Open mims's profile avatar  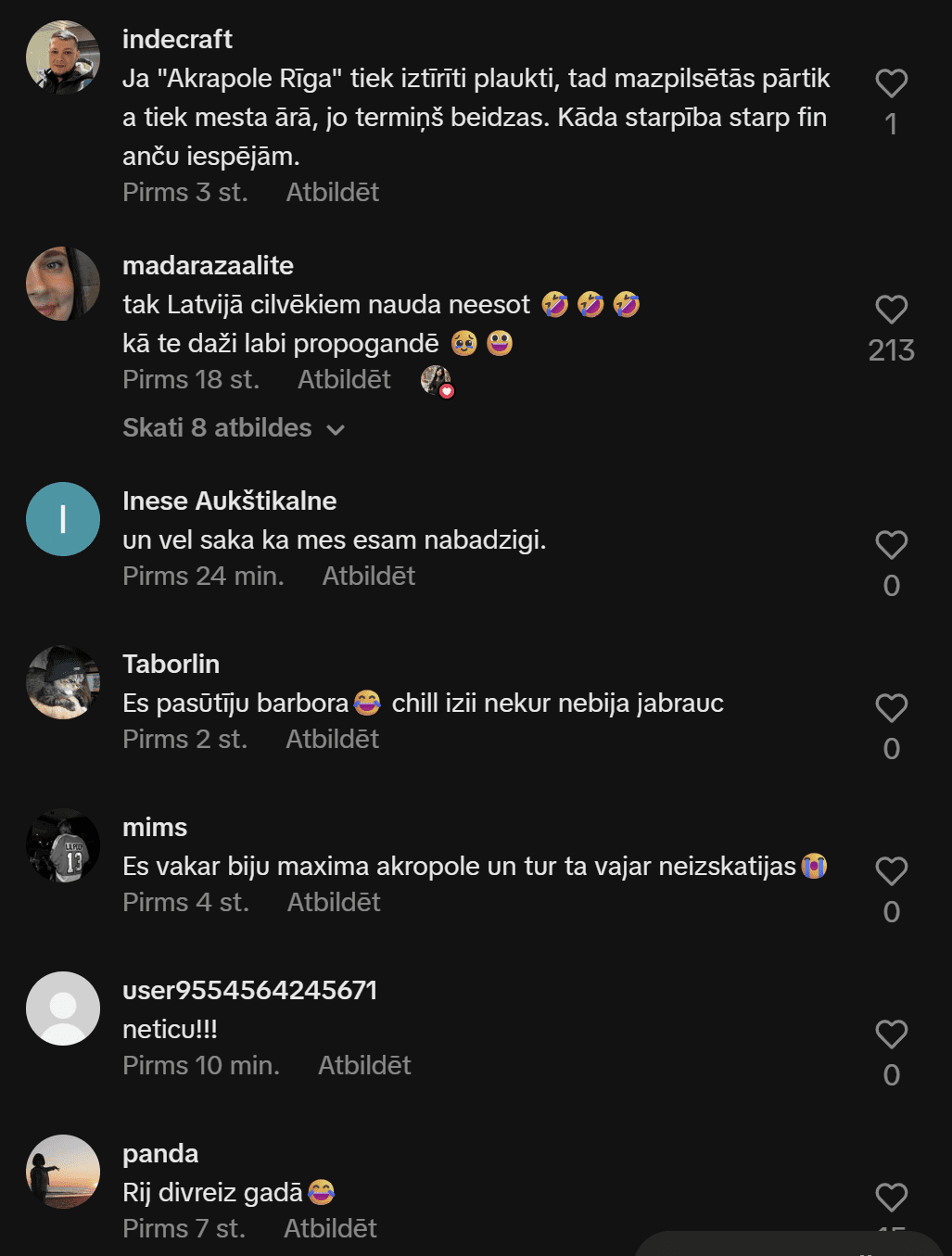coord(63,845)
